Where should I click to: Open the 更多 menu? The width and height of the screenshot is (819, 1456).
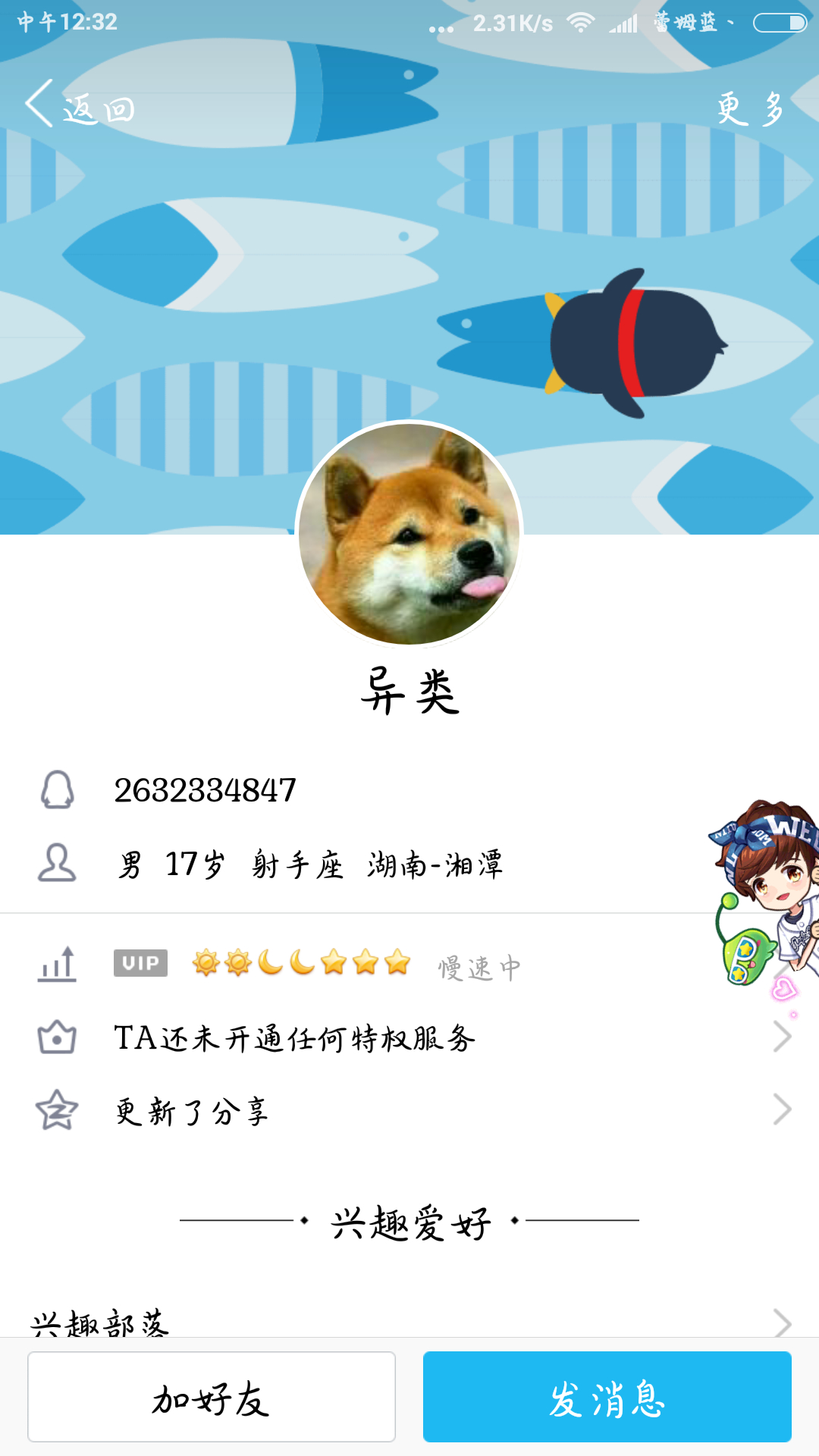tap(751, 108)
